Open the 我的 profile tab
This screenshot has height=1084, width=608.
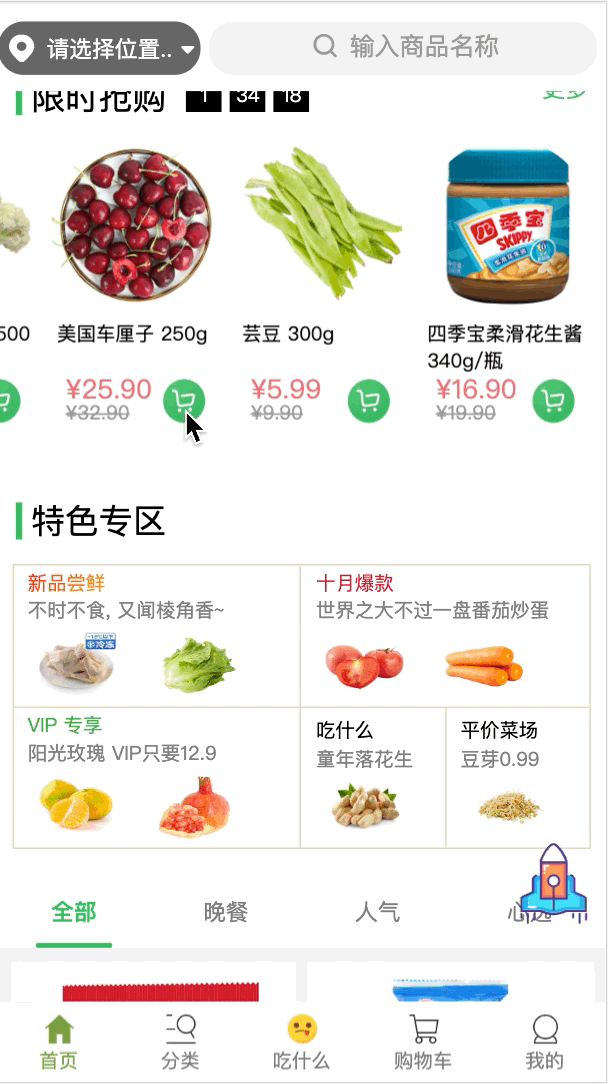click(x=544, y=1042)
